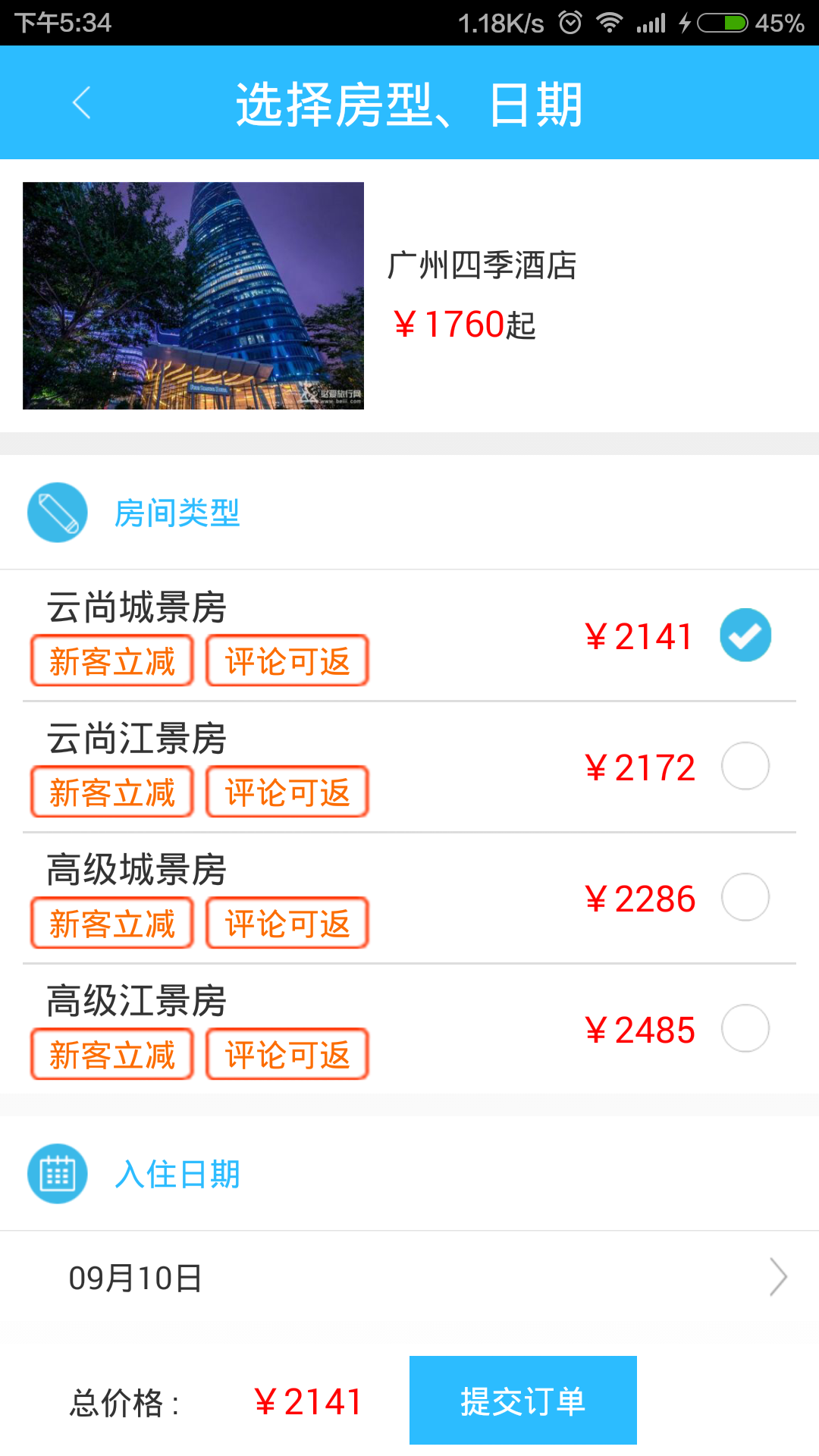Select the 高级城景房 room option
This screenshot has width=819, height=1456.
[x=745, y=897]
